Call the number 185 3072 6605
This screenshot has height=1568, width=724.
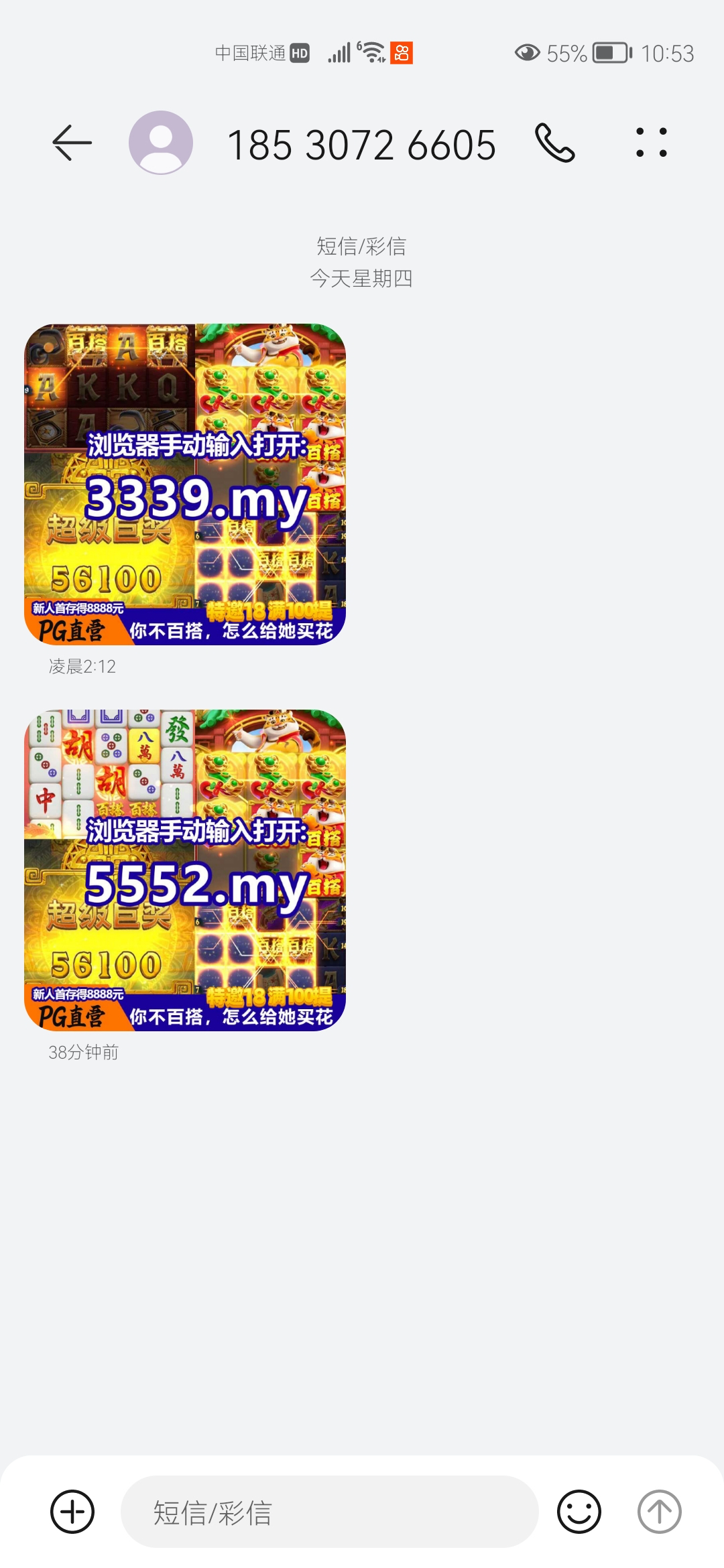554,143
